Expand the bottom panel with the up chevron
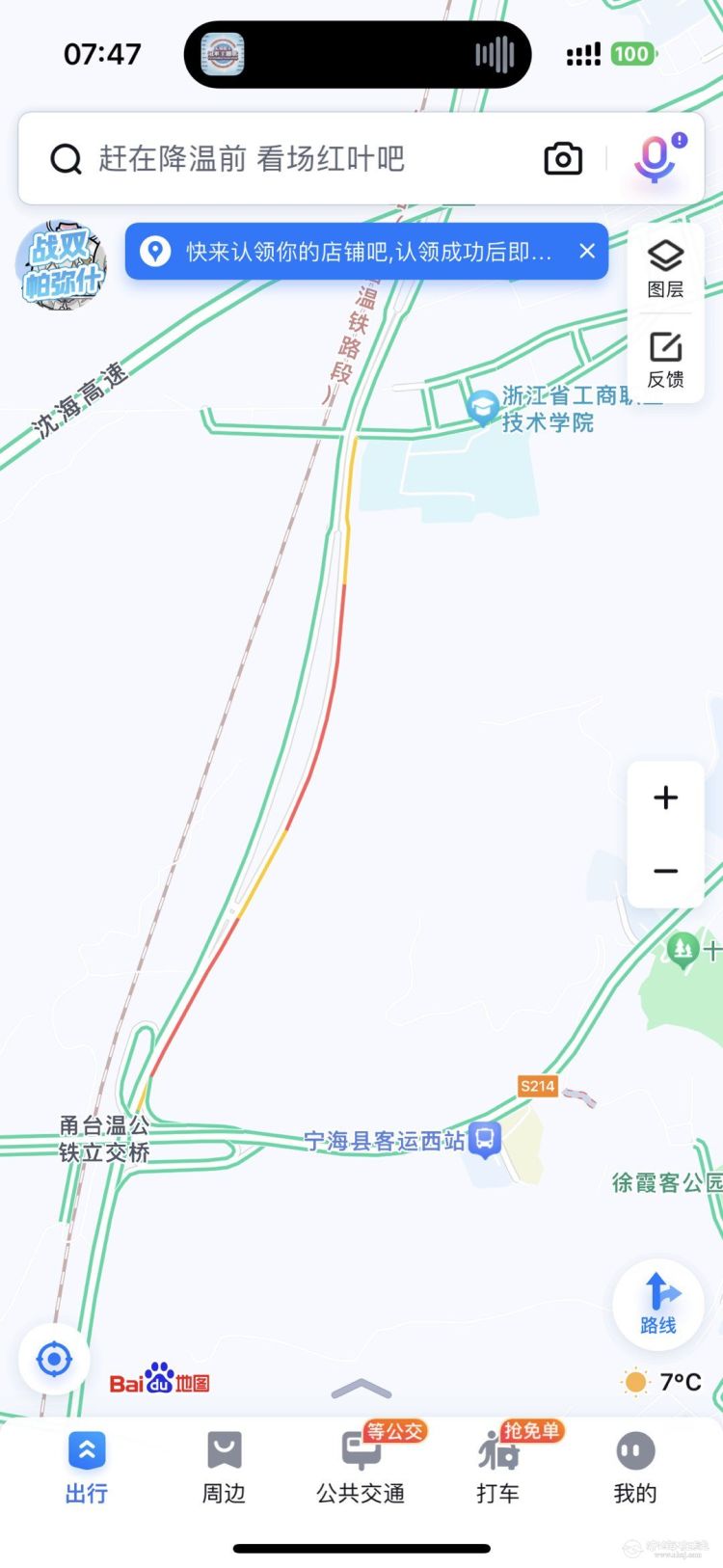Screen dimensions: 723x1568 (361, 1390)
